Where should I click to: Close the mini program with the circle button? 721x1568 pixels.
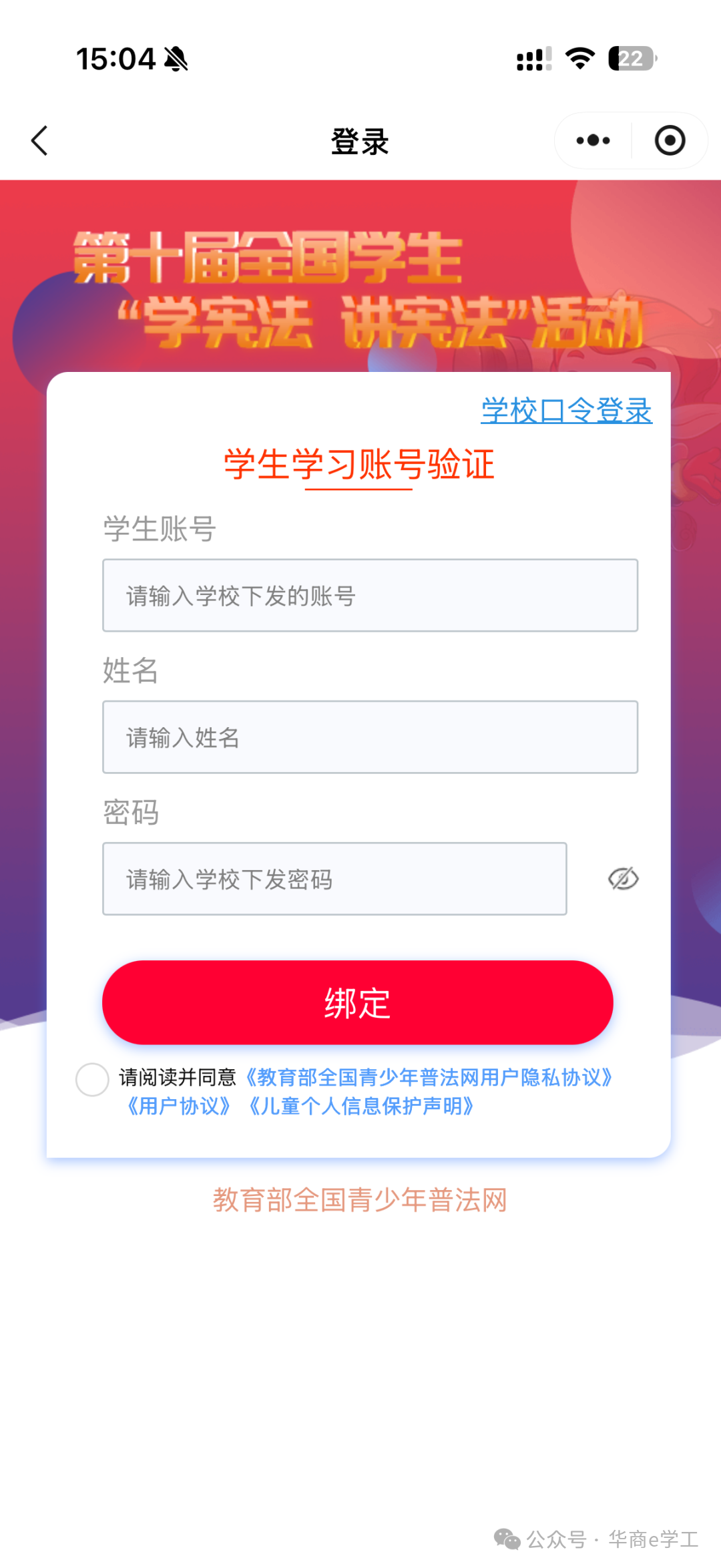pyautogui.click(x=670, y=141)
